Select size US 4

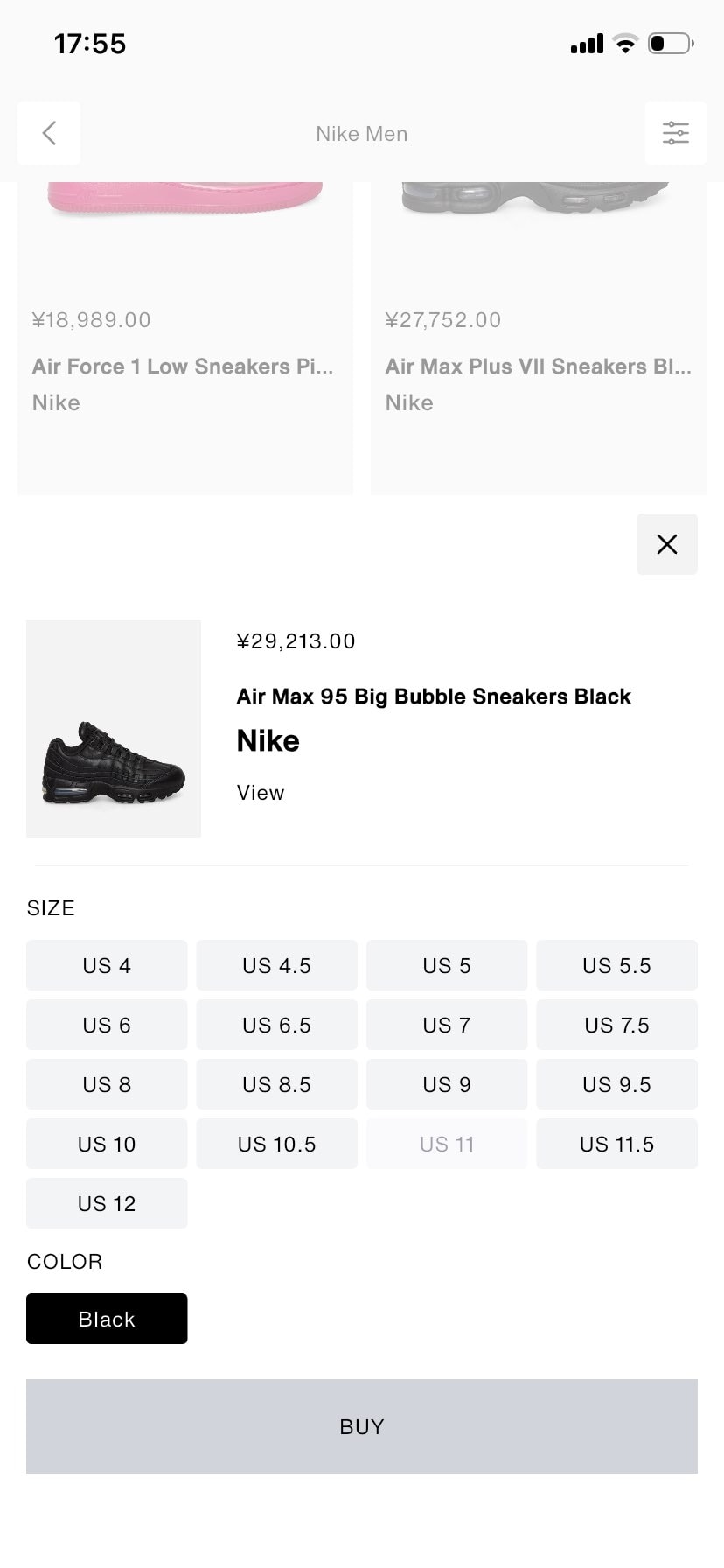[107, 965]
